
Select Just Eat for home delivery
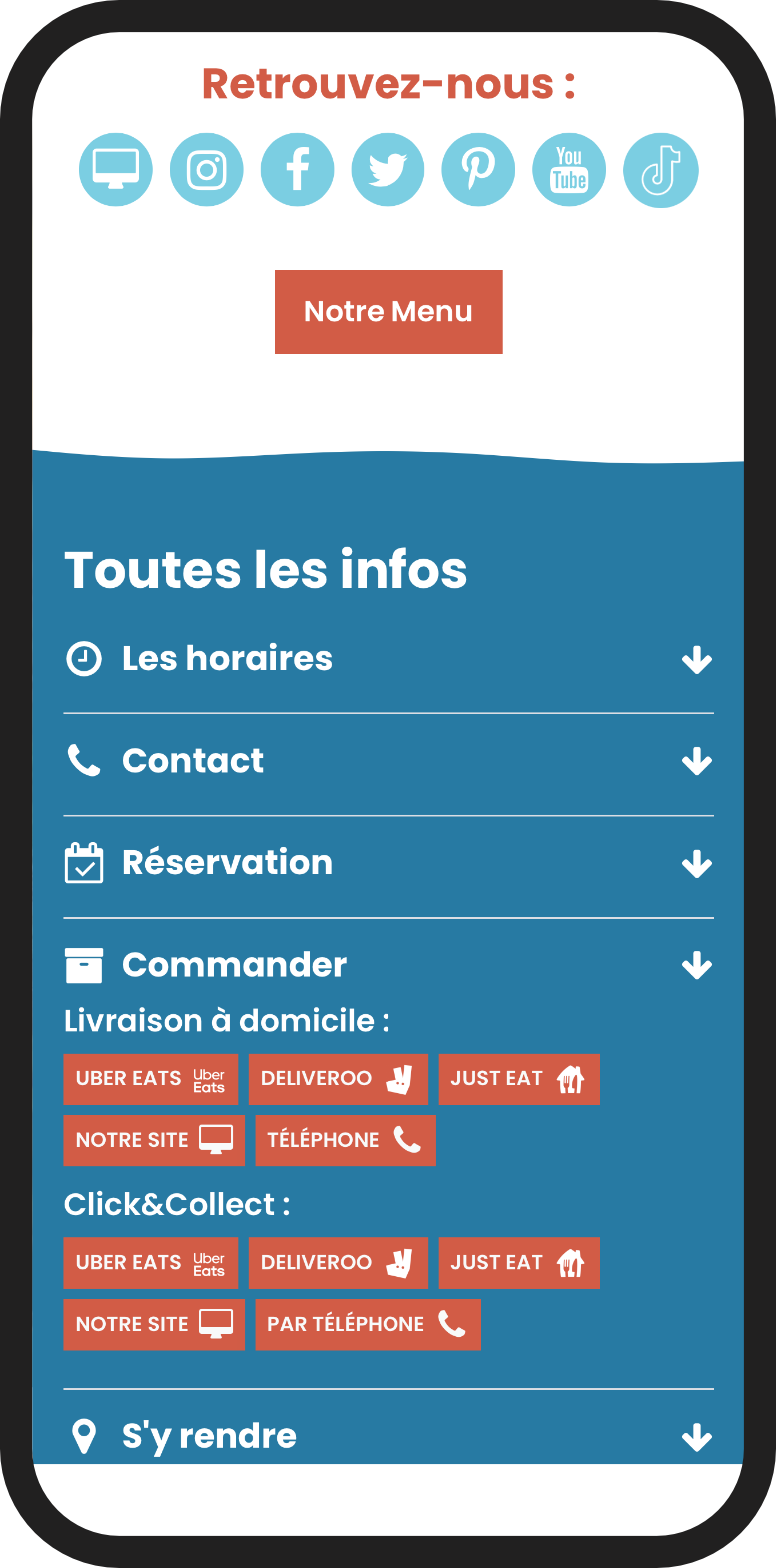click(x=519, y=1079)
